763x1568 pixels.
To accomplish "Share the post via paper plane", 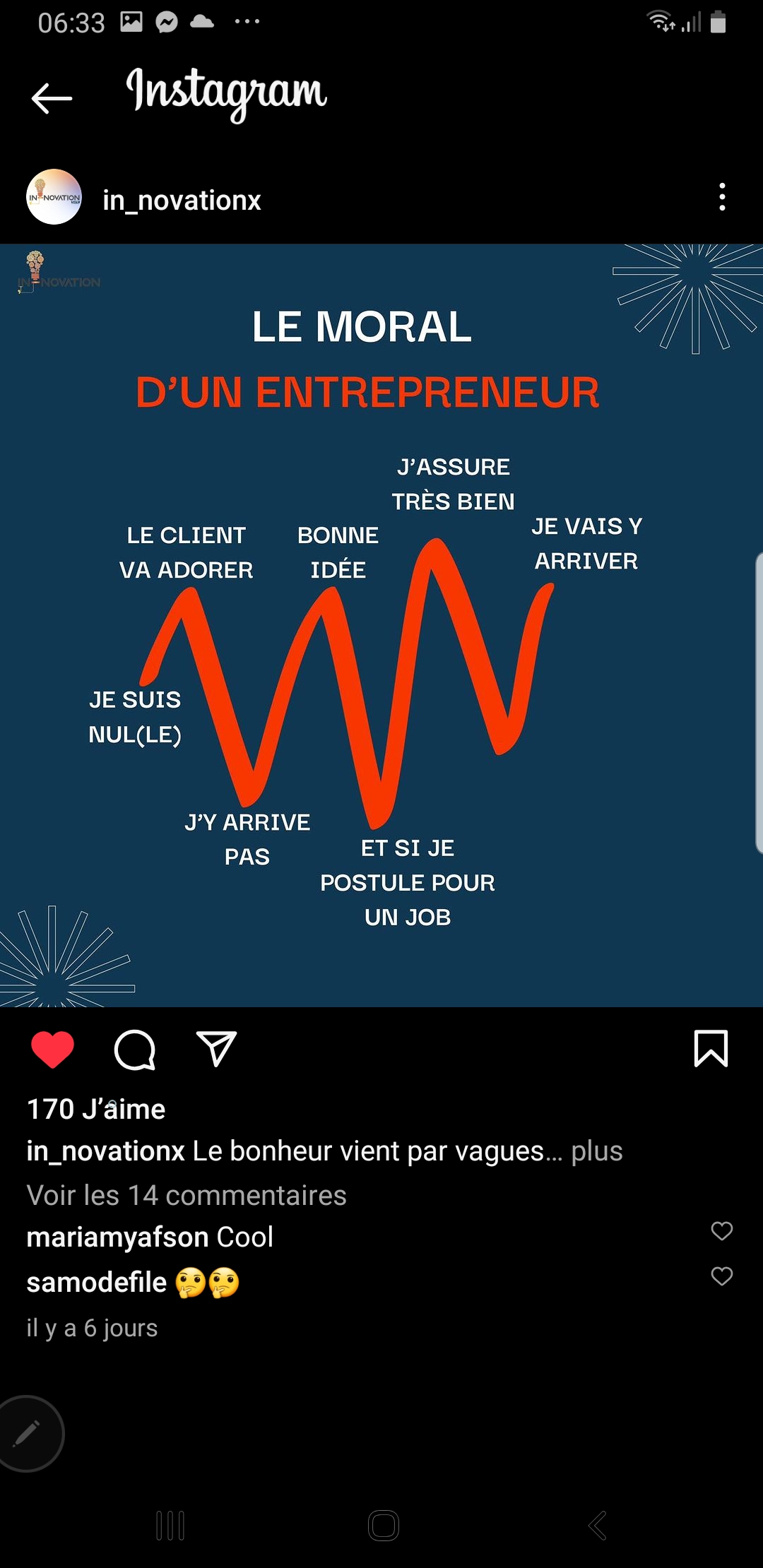I will [216, 1049].
